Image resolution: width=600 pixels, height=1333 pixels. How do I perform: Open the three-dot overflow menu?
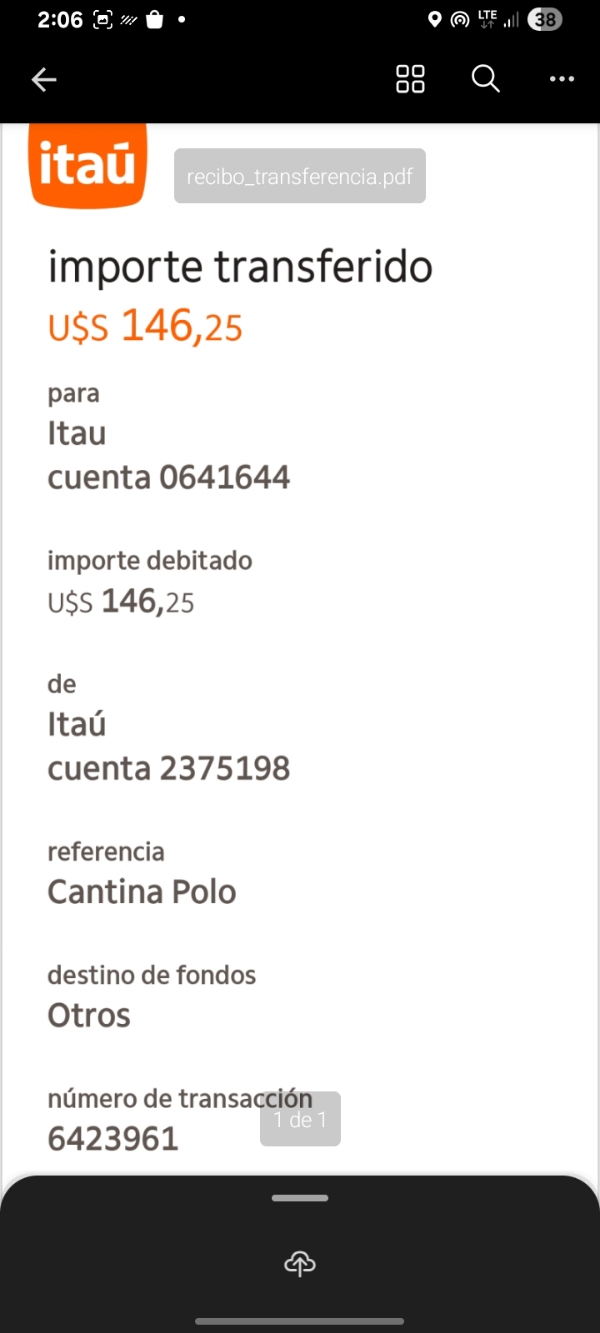(x=562, y=80)
